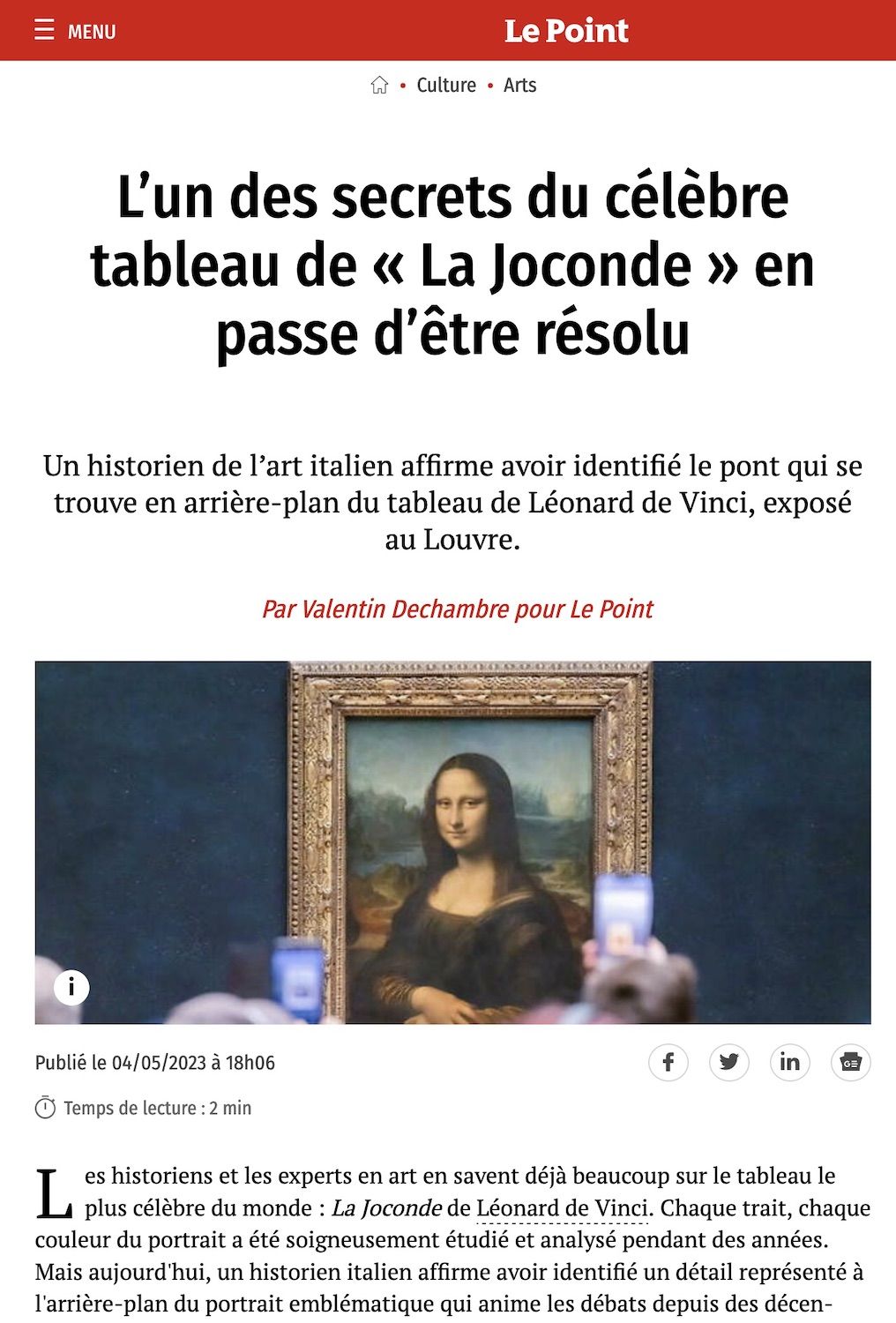Share the article on Facebook
This screenshot has height=1323, width=896.
point(668,1062)
